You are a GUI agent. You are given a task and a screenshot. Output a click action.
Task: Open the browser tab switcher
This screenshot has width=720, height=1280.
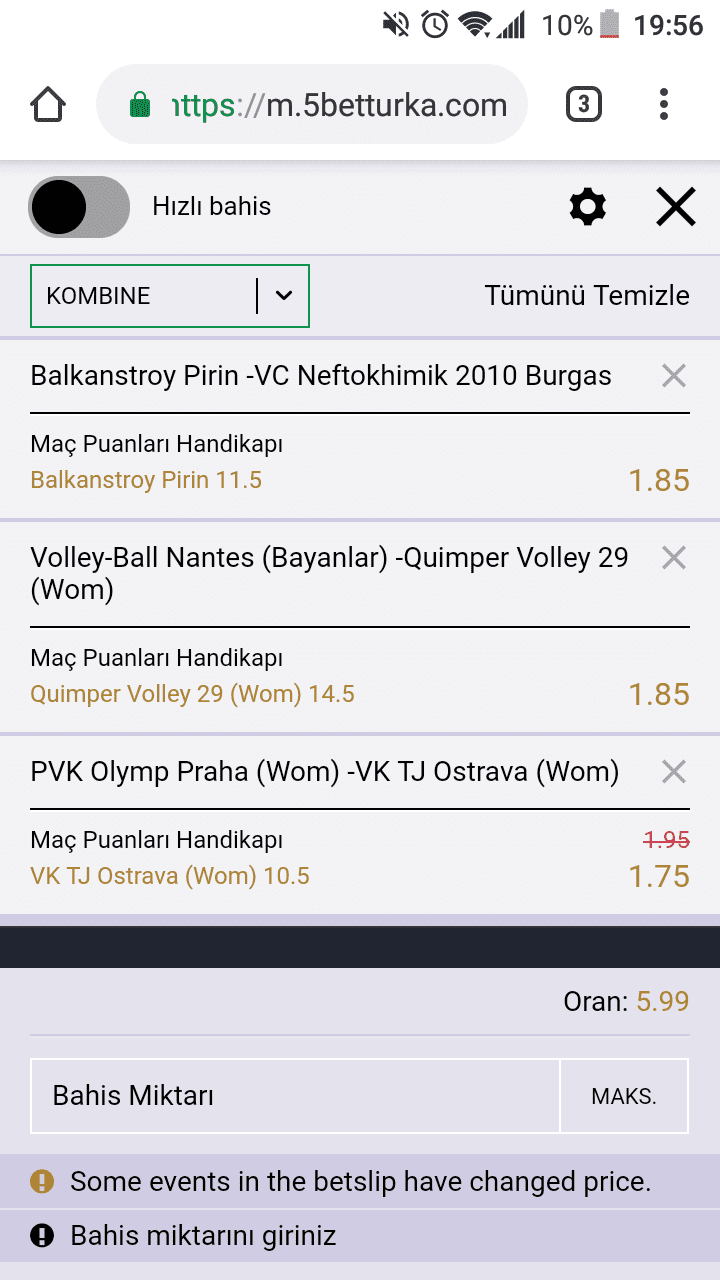click(x=584, y=104)
